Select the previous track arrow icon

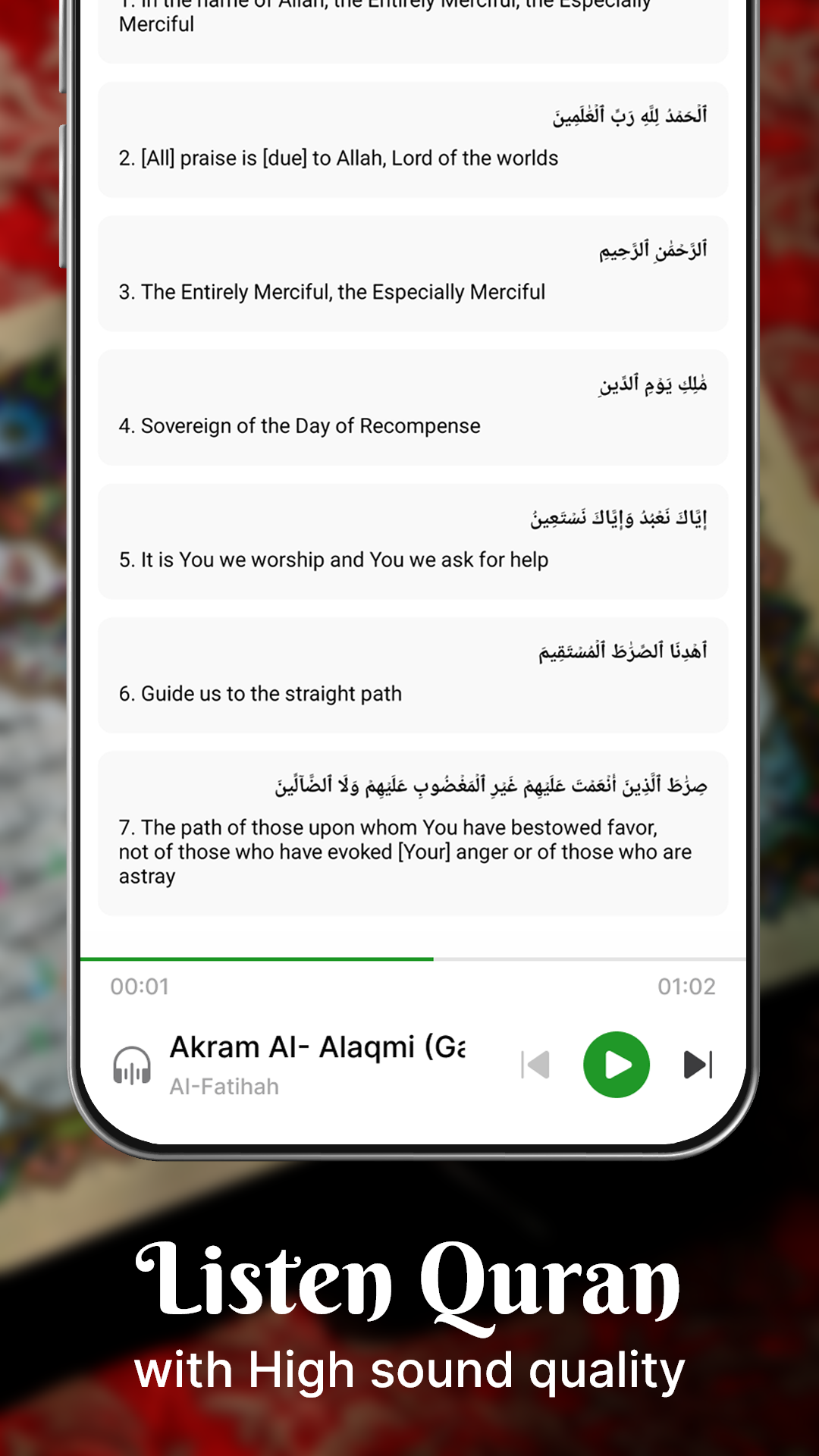pos(535,1065)
